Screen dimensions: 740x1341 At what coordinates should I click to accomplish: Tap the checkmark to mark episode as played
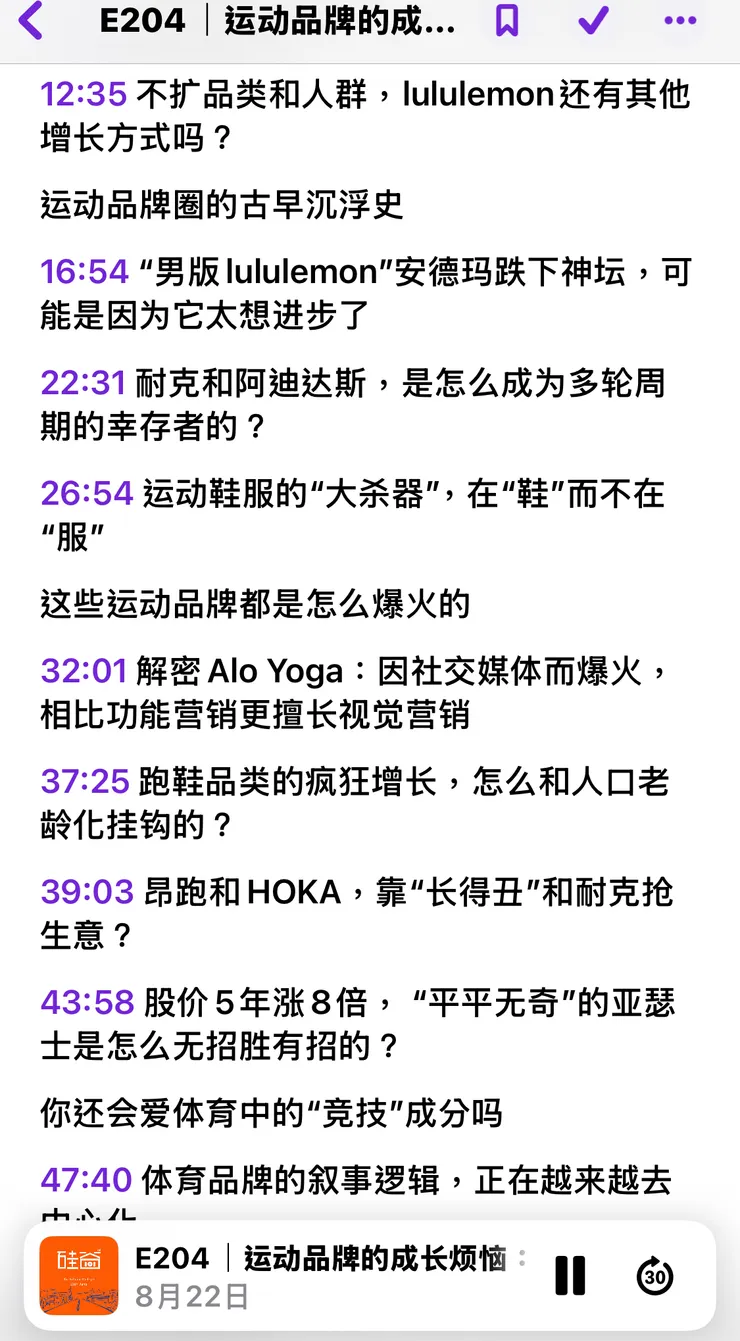coord(592,22)
